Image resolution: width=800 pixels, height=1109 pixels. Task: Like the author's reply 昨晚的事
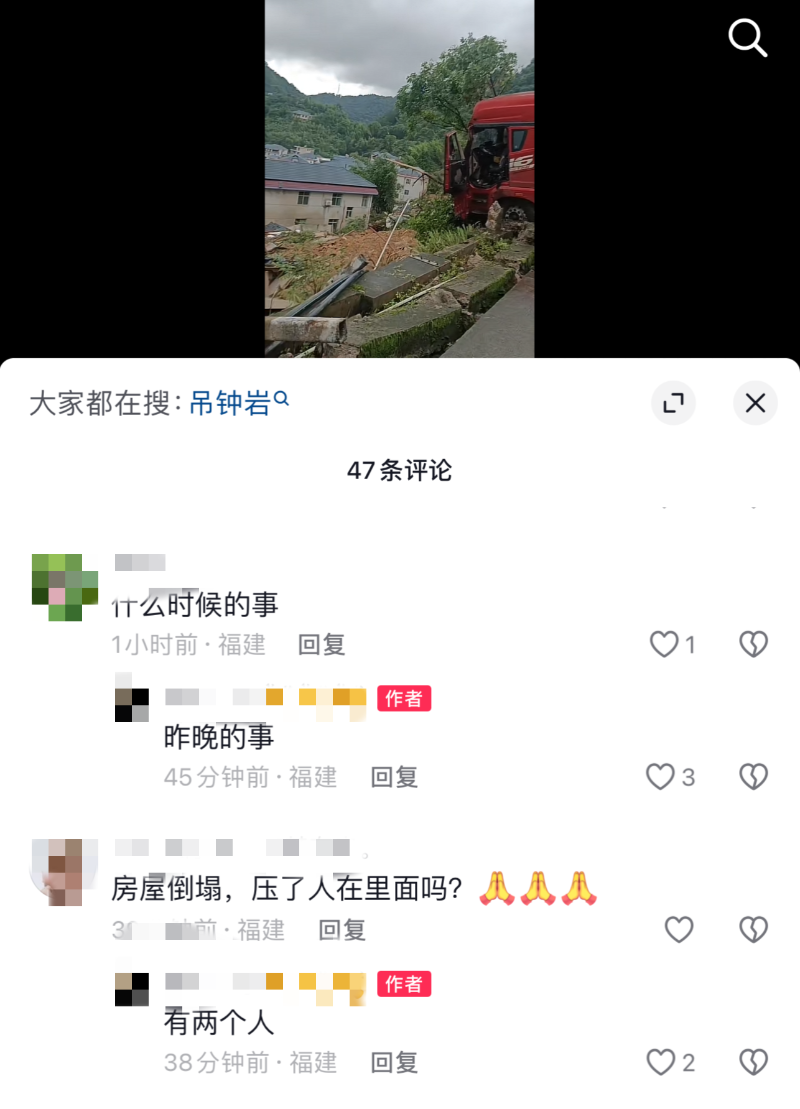pos(660,777)
